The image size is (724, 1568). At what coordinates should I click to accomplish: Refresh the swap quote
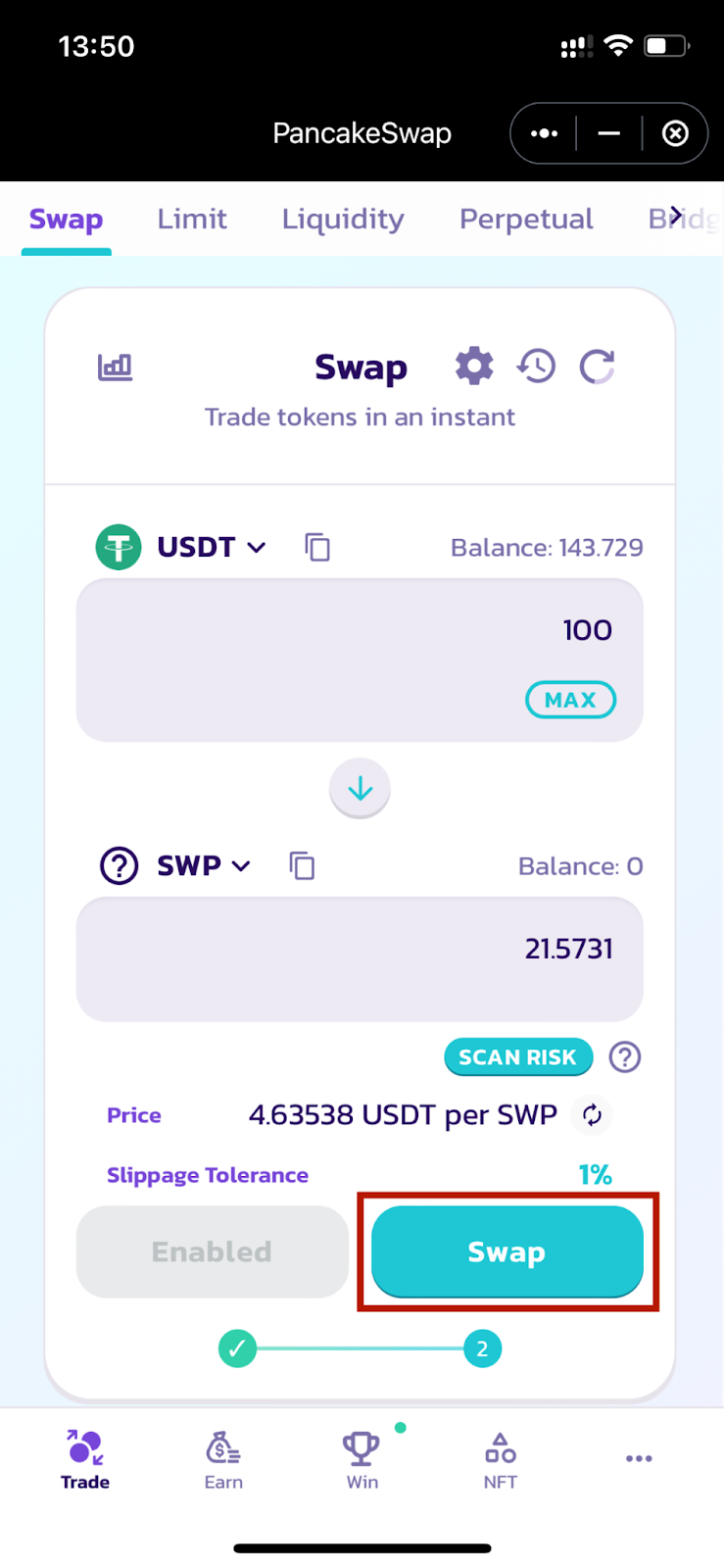point(597,367)
